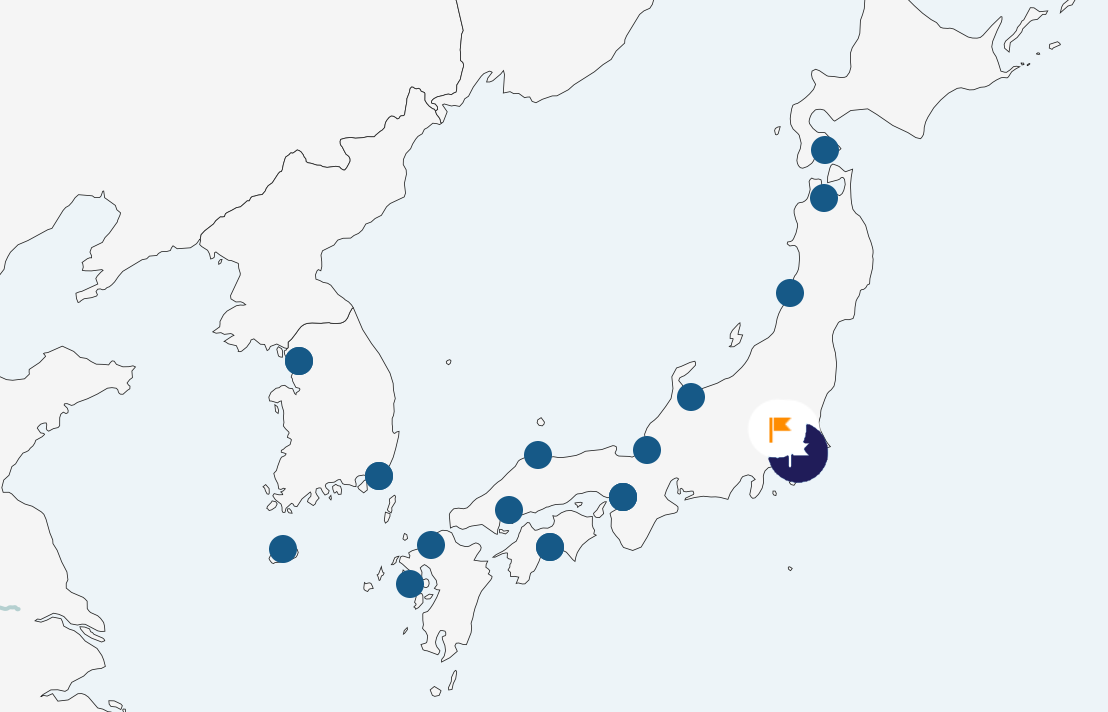Image resolution: width=1108 pixels, height=712 pixels.
Task: Select the Nagasaki marker on western Kyushu
Action: [410, 584]
